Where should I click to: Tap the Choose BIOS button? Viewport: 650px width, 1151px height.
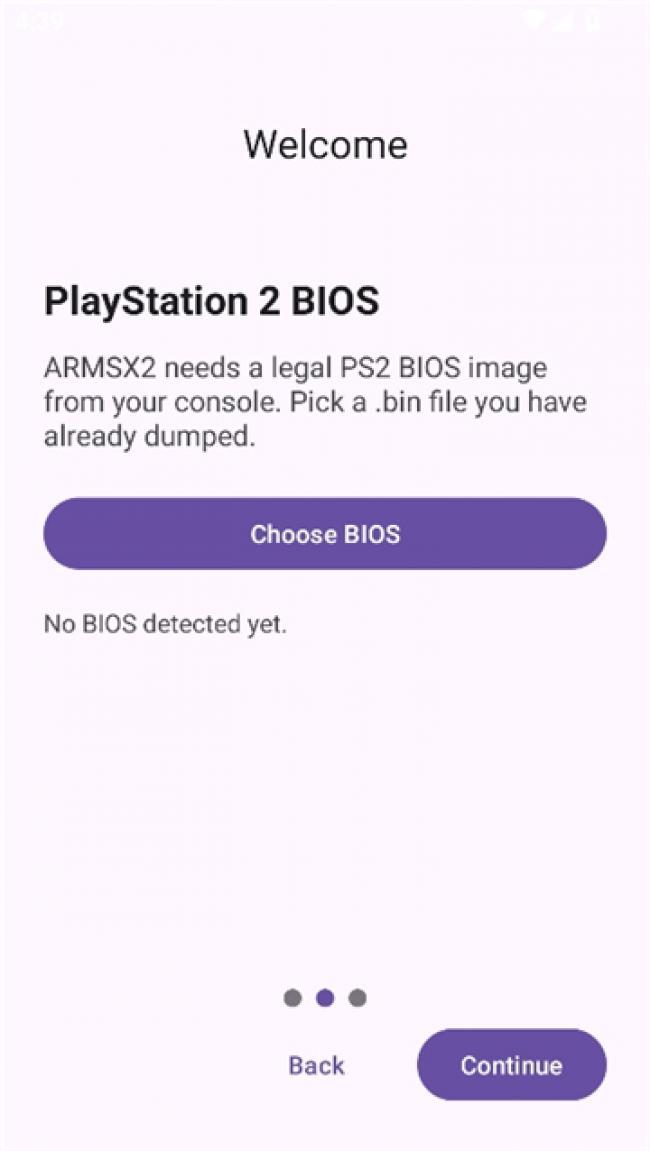324,534
